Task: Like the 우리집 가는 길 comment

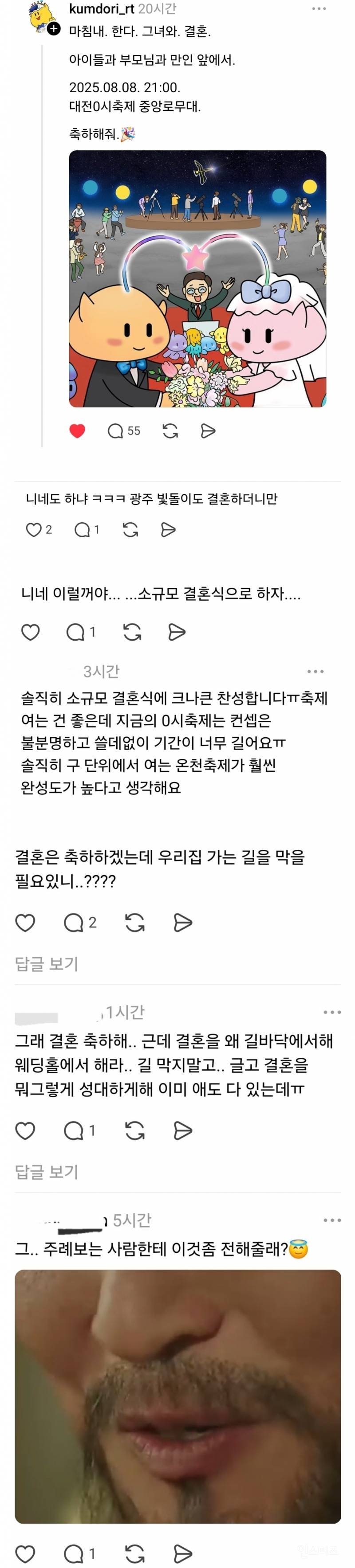Action: (25, 923)
